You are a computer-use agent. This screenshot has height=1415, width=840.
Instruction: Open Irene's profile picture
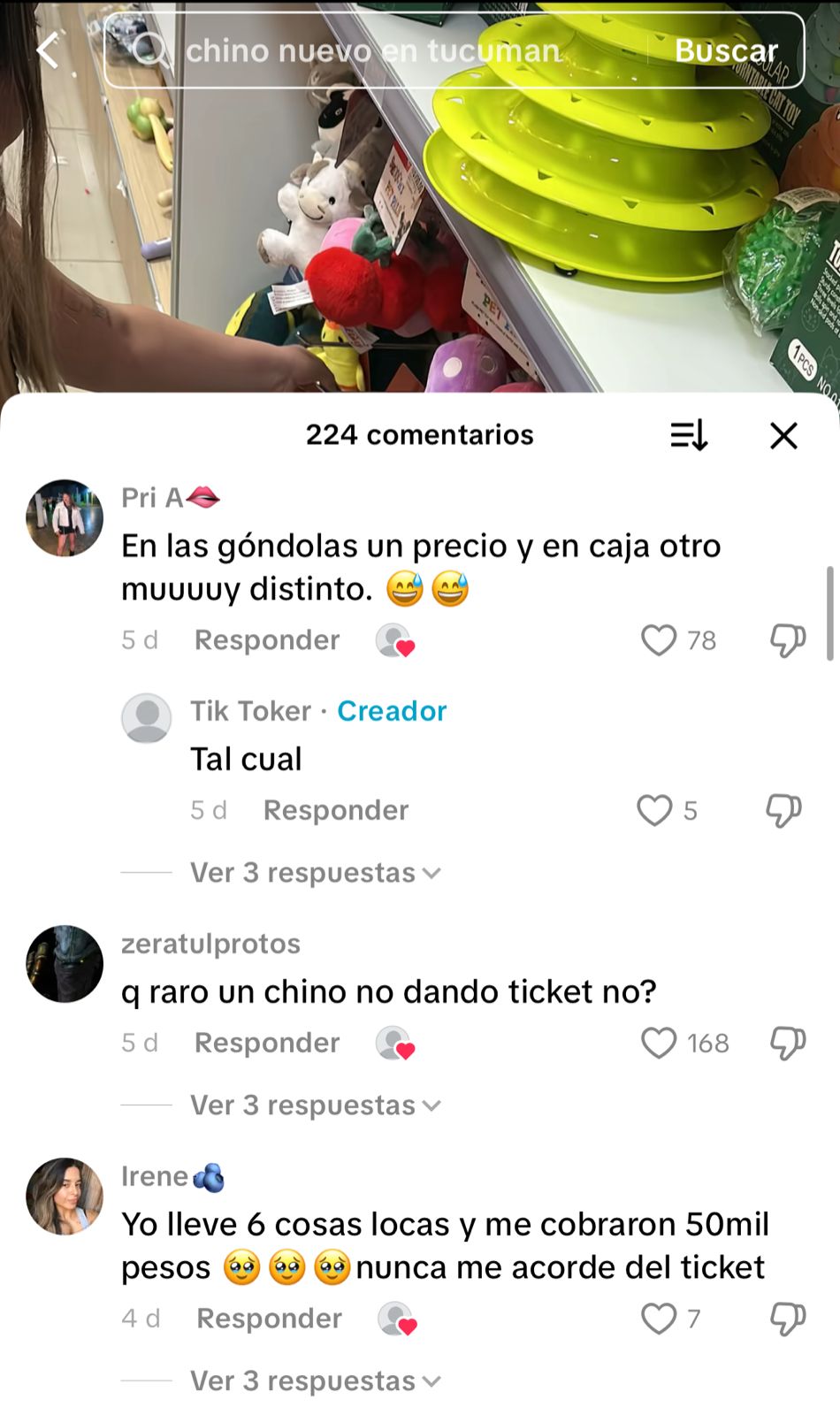tap(65, 1197)
